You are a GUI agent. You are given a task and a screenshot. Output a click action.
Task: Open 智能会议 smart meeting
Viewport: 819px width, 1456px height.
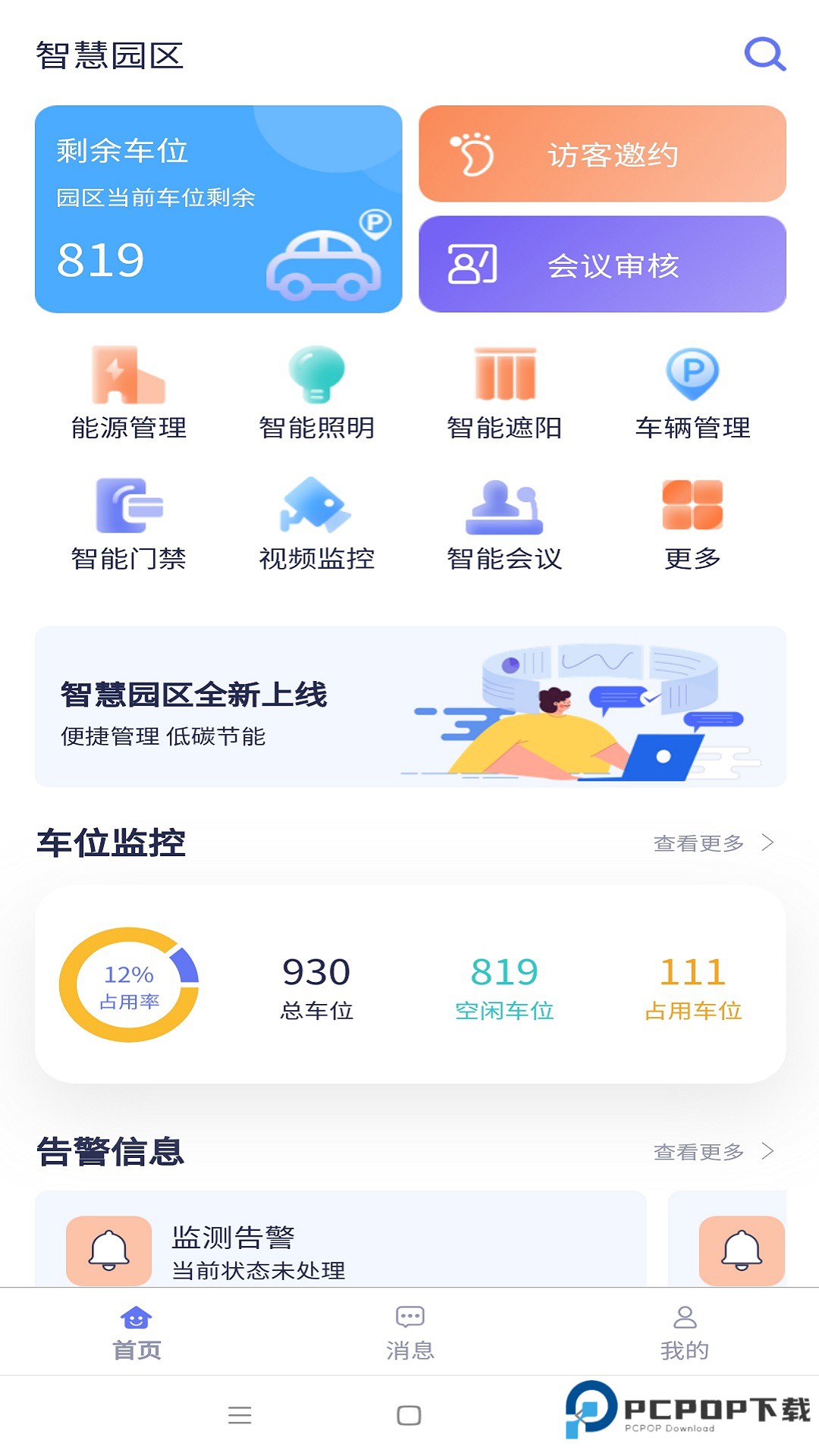(x=505, y=508)
